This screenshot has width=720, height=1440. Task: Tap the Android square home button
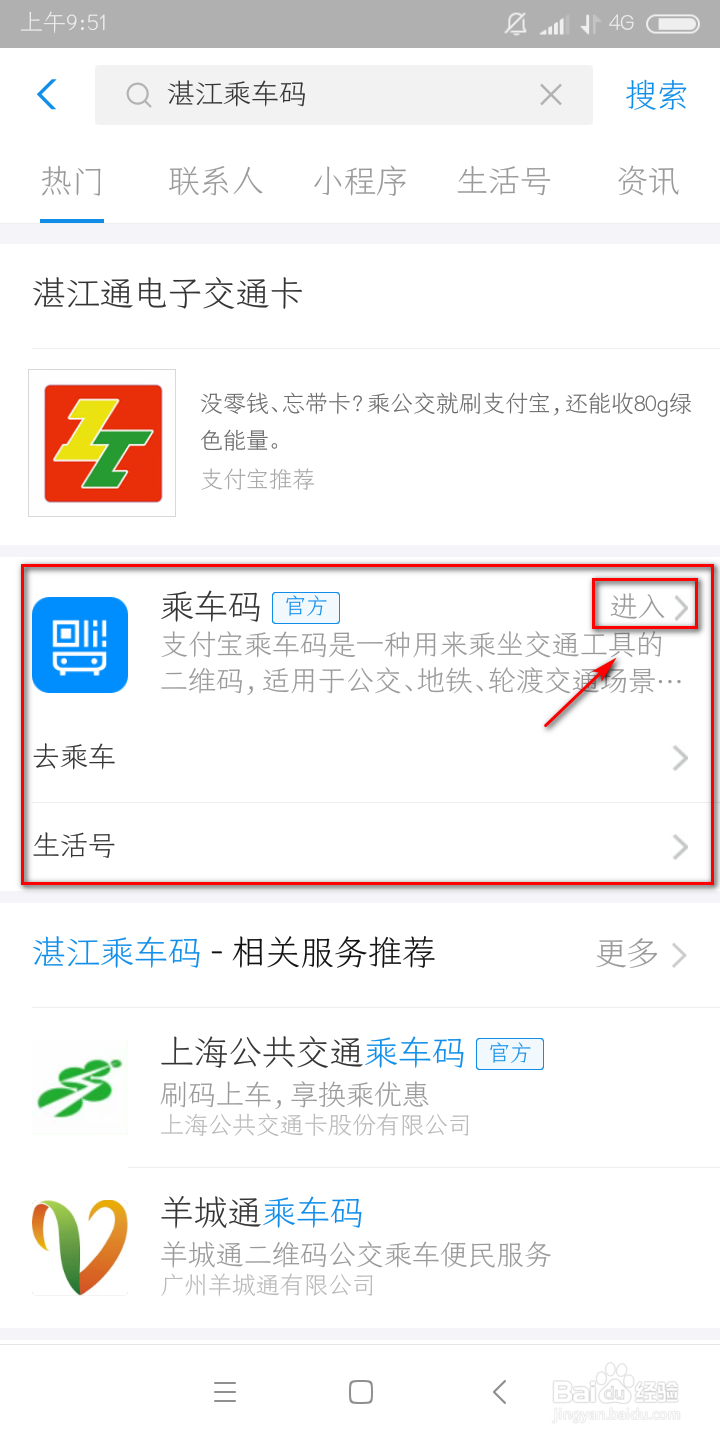coord(360,1392)
